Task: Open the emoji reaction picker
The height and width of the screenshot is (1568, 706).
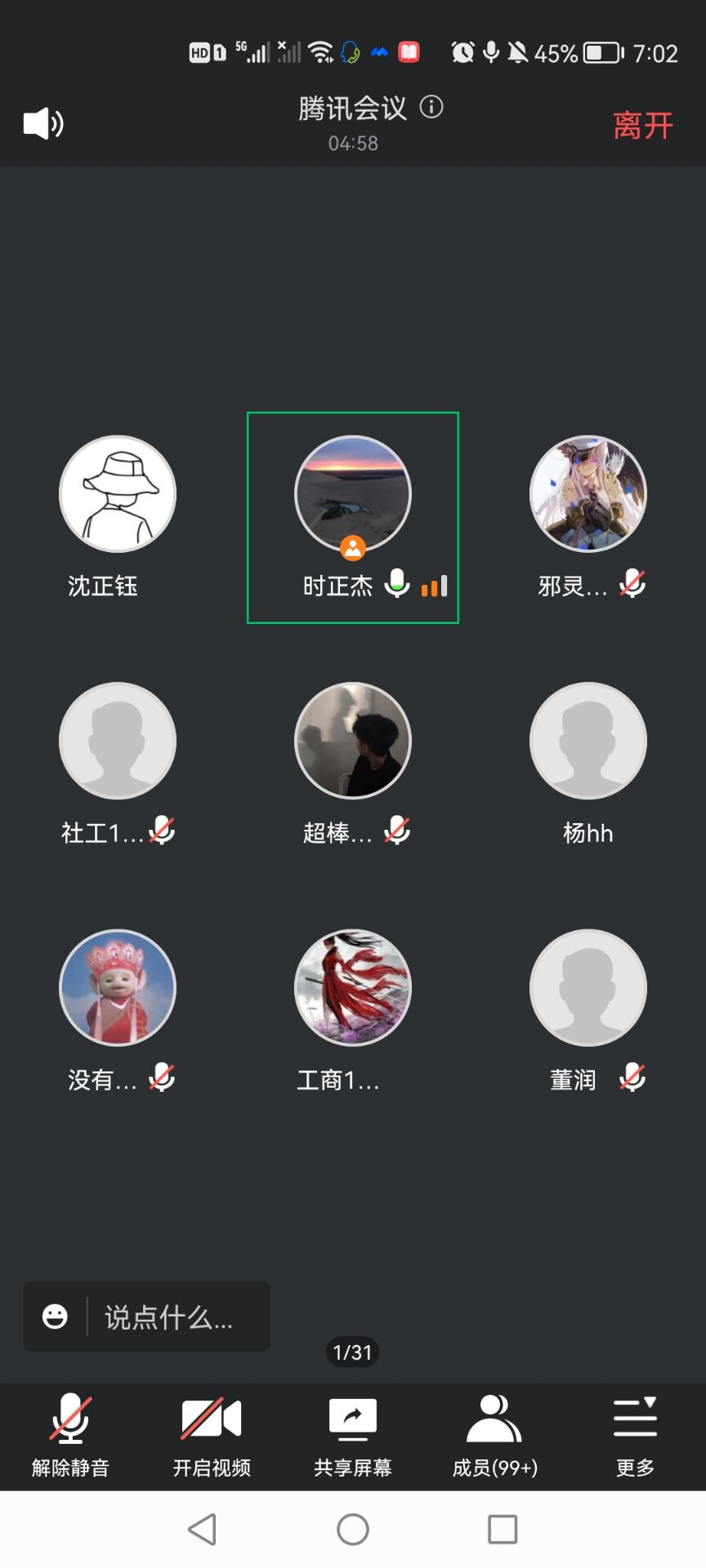Action: point(55,1316)
